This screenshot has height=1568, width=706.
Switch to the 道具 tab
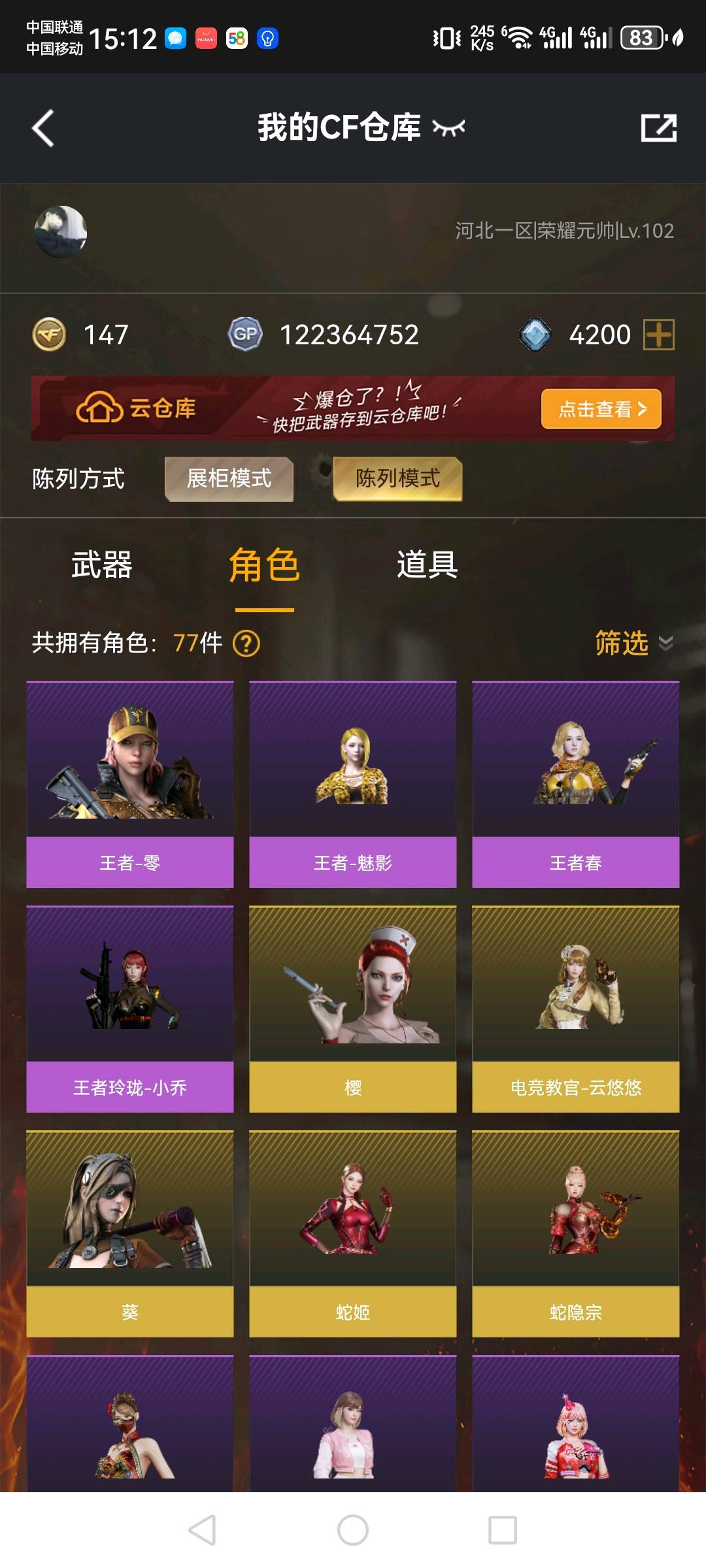coord(427,565)
